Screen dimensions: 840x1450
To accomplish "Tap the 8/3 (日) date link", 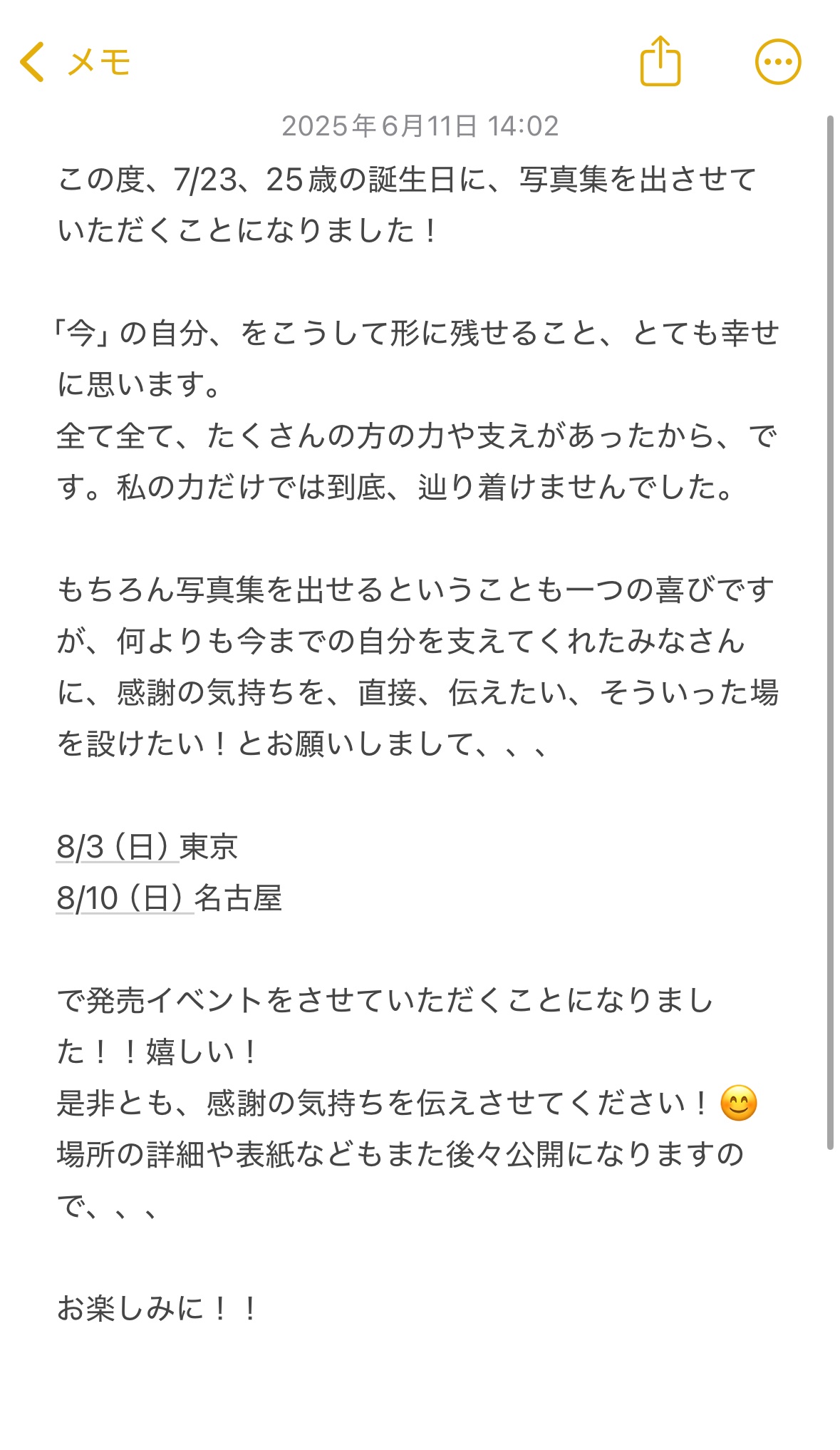I will point(117,847).
